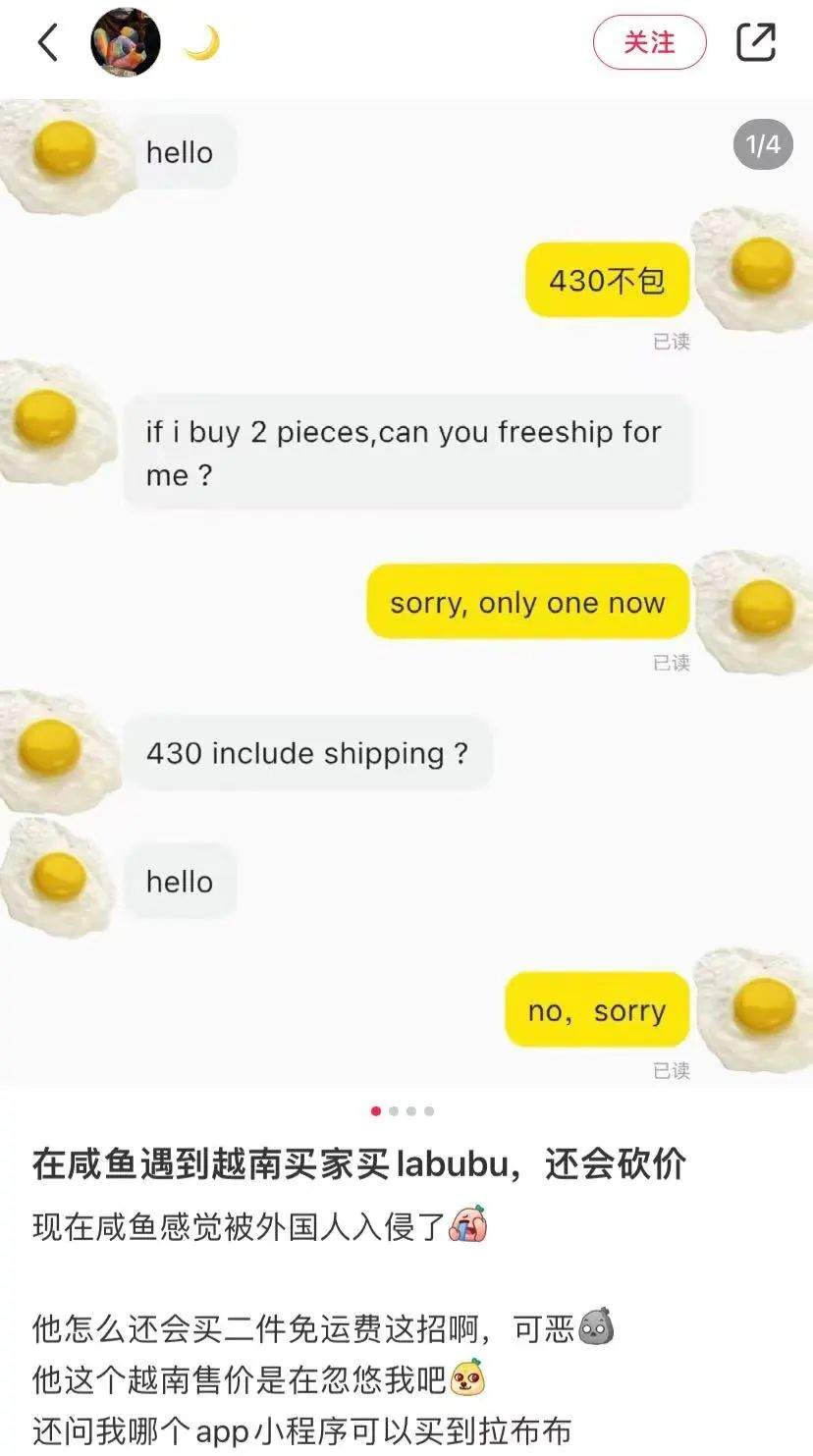Image resolution: width=813 pixels, height=1456 pixels.
Task: Follow the author with the 关注 button
Action: pyautogui.click(x=649, y=42)
